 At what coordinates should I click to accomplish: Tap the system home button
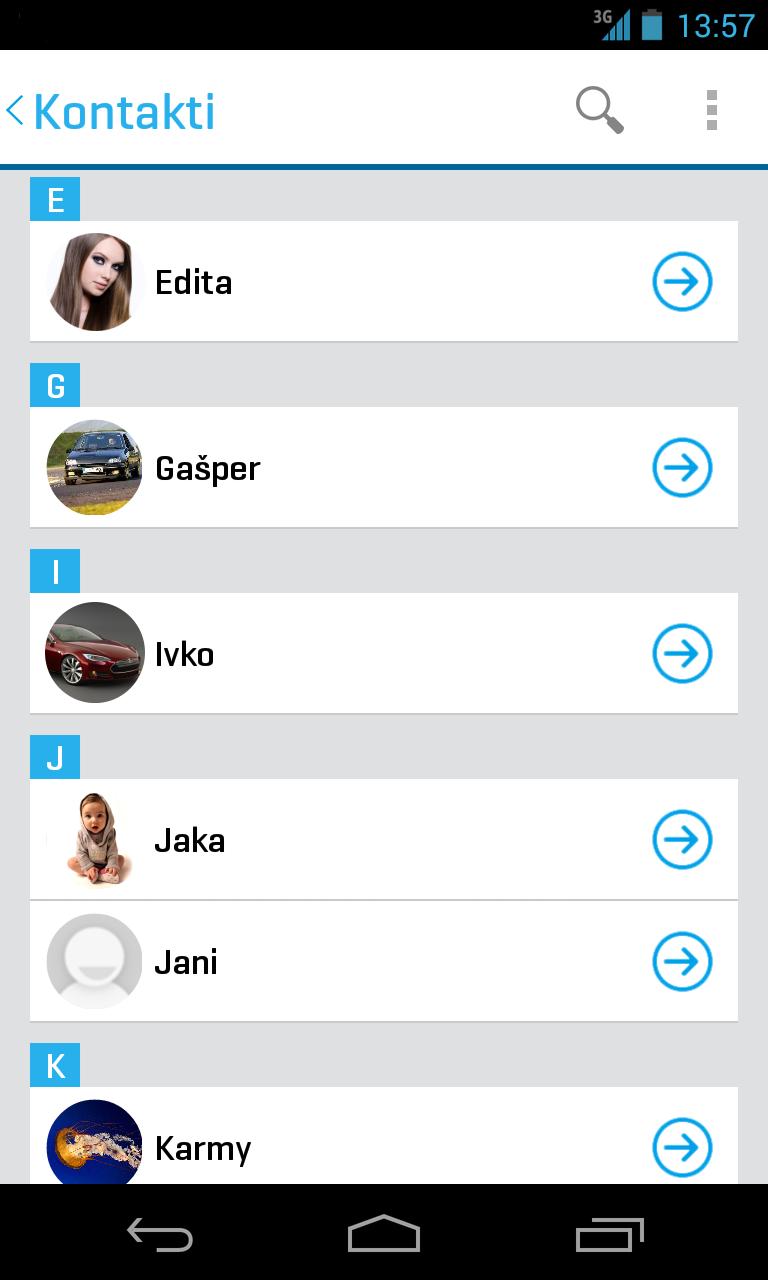(384, 1234)
